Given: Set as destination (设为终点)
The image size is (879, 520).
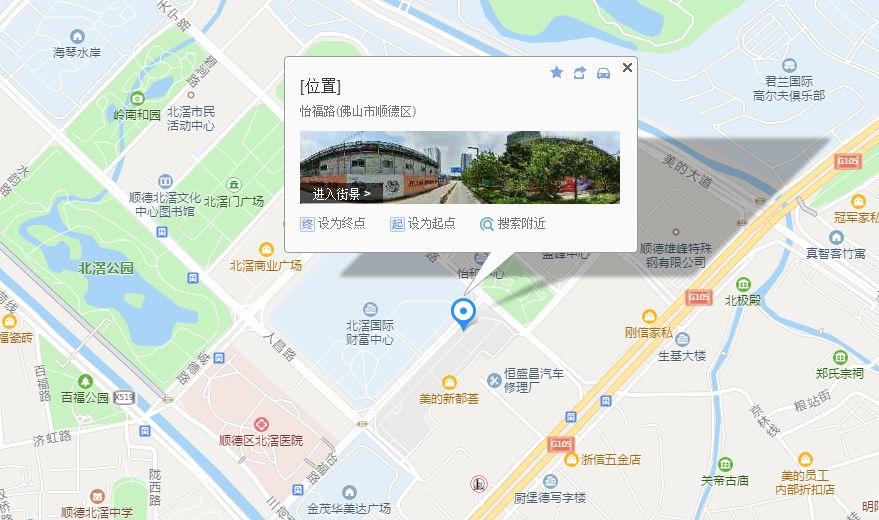Looking at the screenshot, I should point(333,224).
